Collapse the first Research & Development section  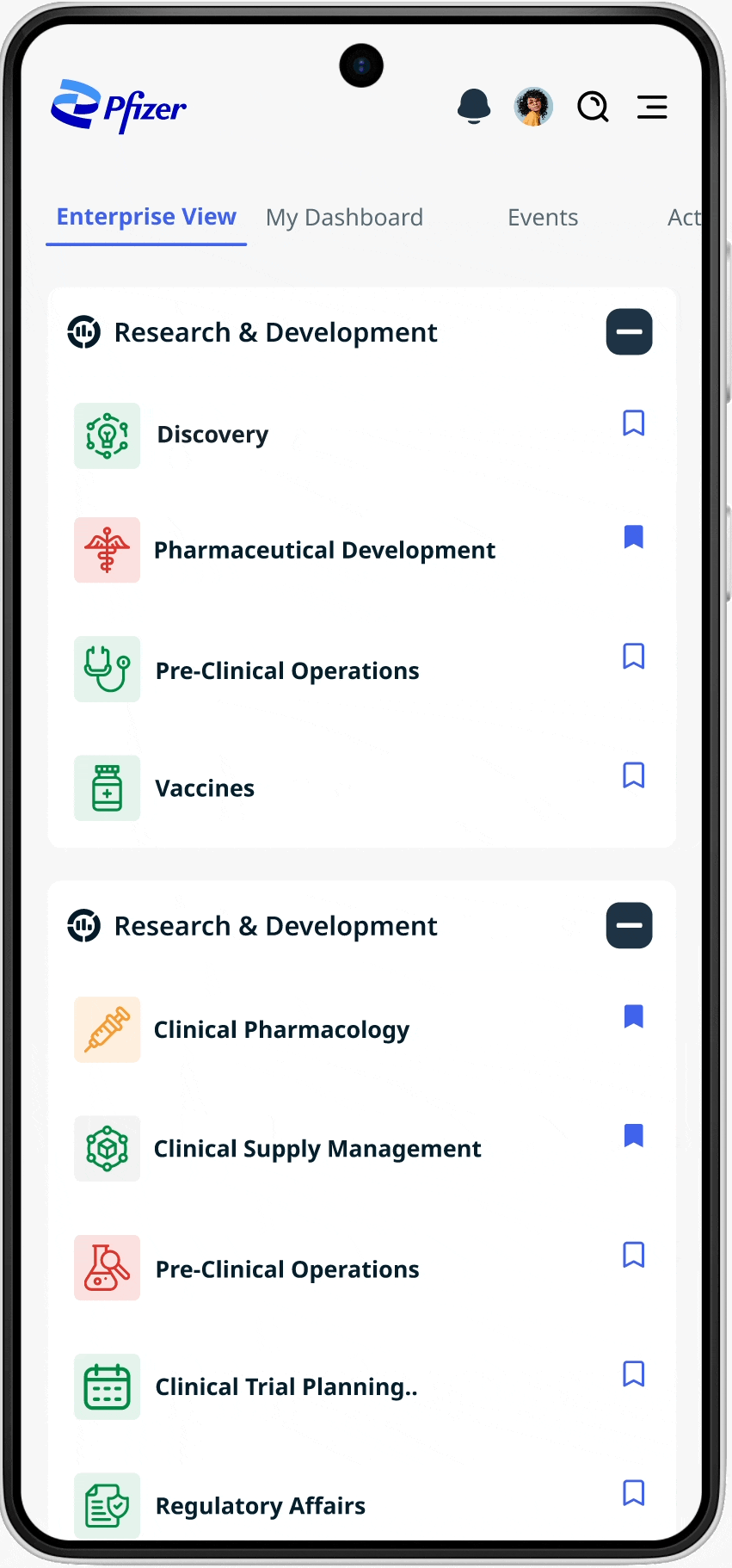point(629,332)
